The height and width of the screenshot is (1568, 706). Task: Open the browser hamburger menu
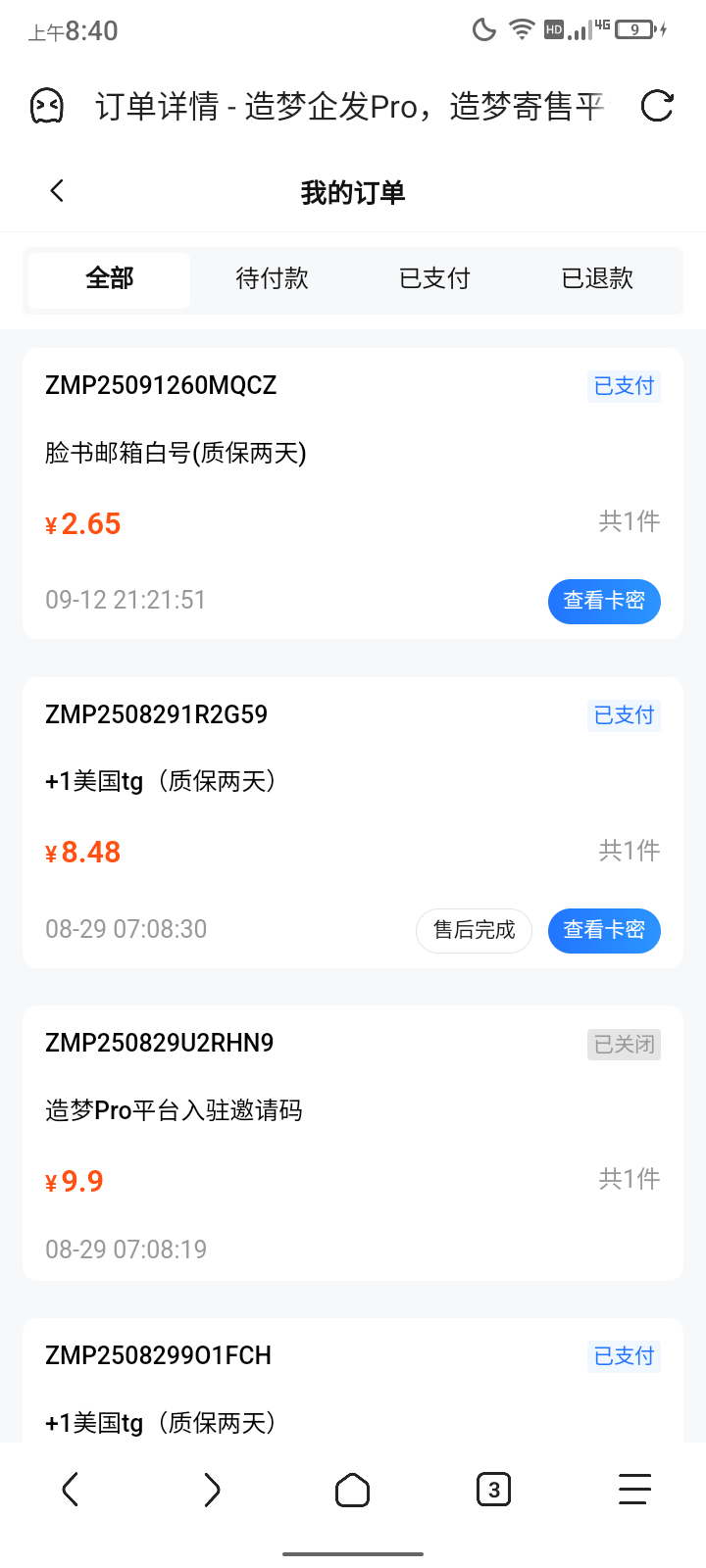tap(634, 1491)
